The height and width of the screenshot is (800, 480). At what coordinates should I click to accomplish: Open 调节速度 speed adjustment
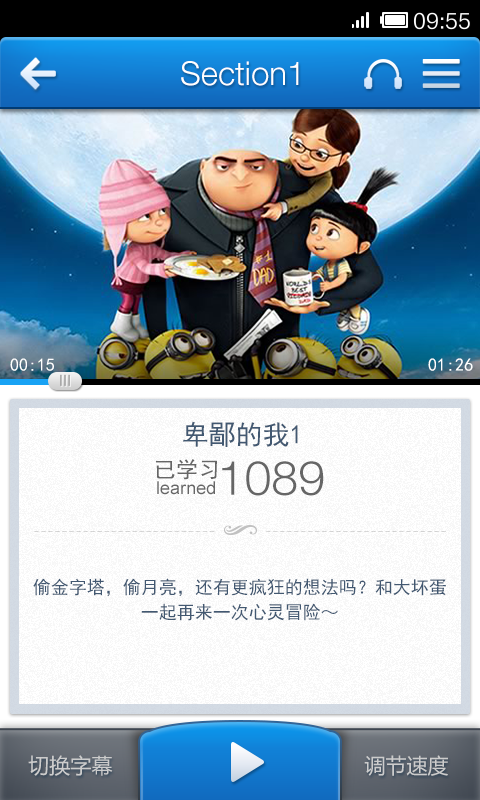click(x=407, y=766)
